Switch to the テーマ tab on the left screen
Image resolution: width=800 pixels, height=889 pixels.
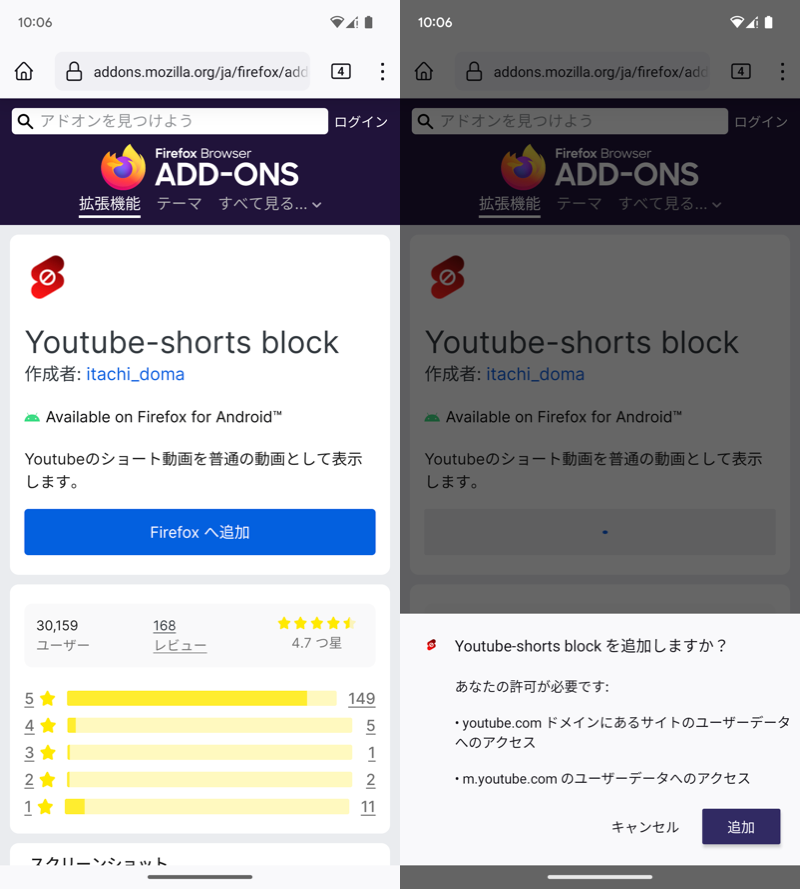(x=180, y=203)
